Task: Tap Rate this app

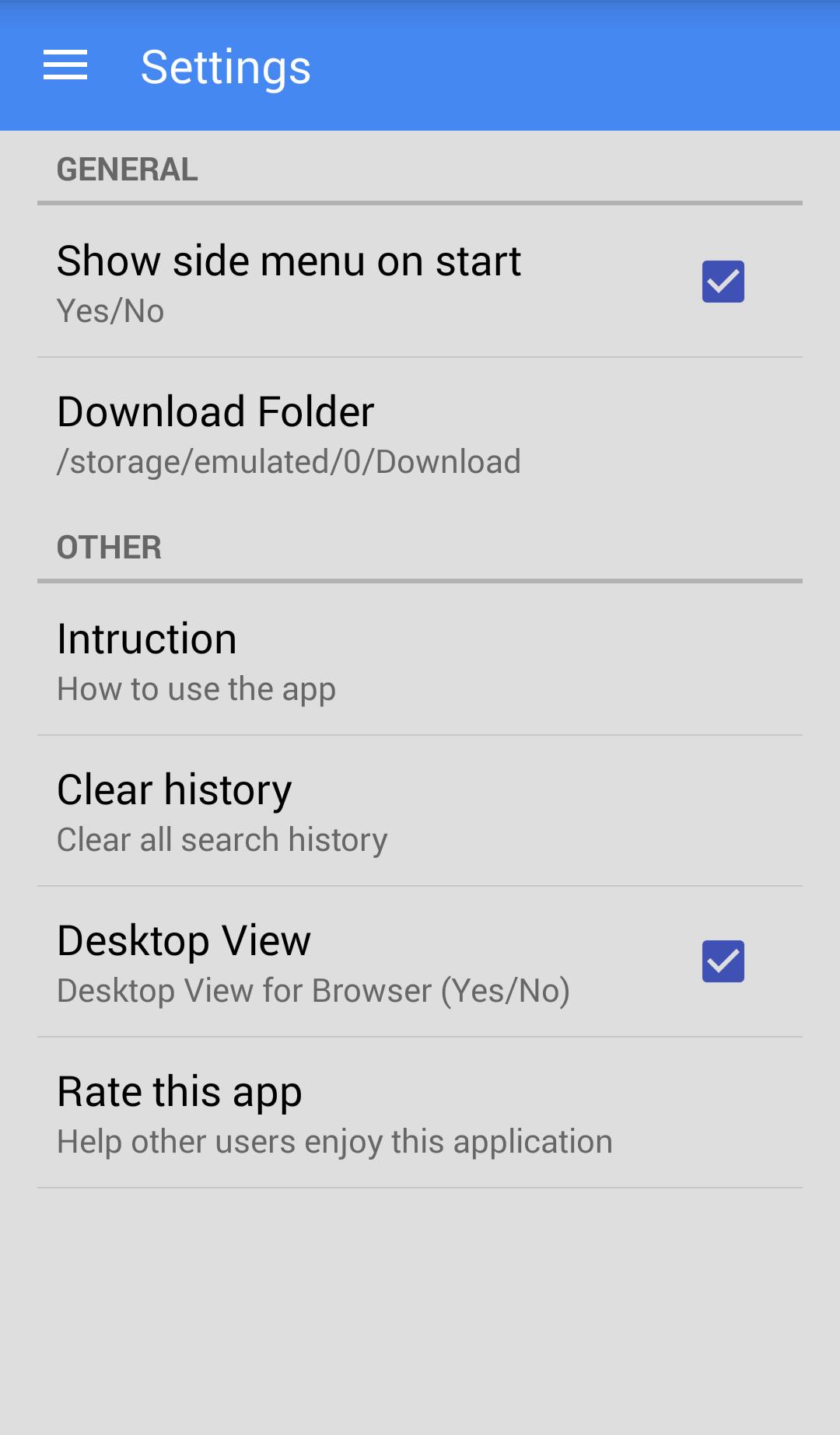Action: click(179, 1090)
